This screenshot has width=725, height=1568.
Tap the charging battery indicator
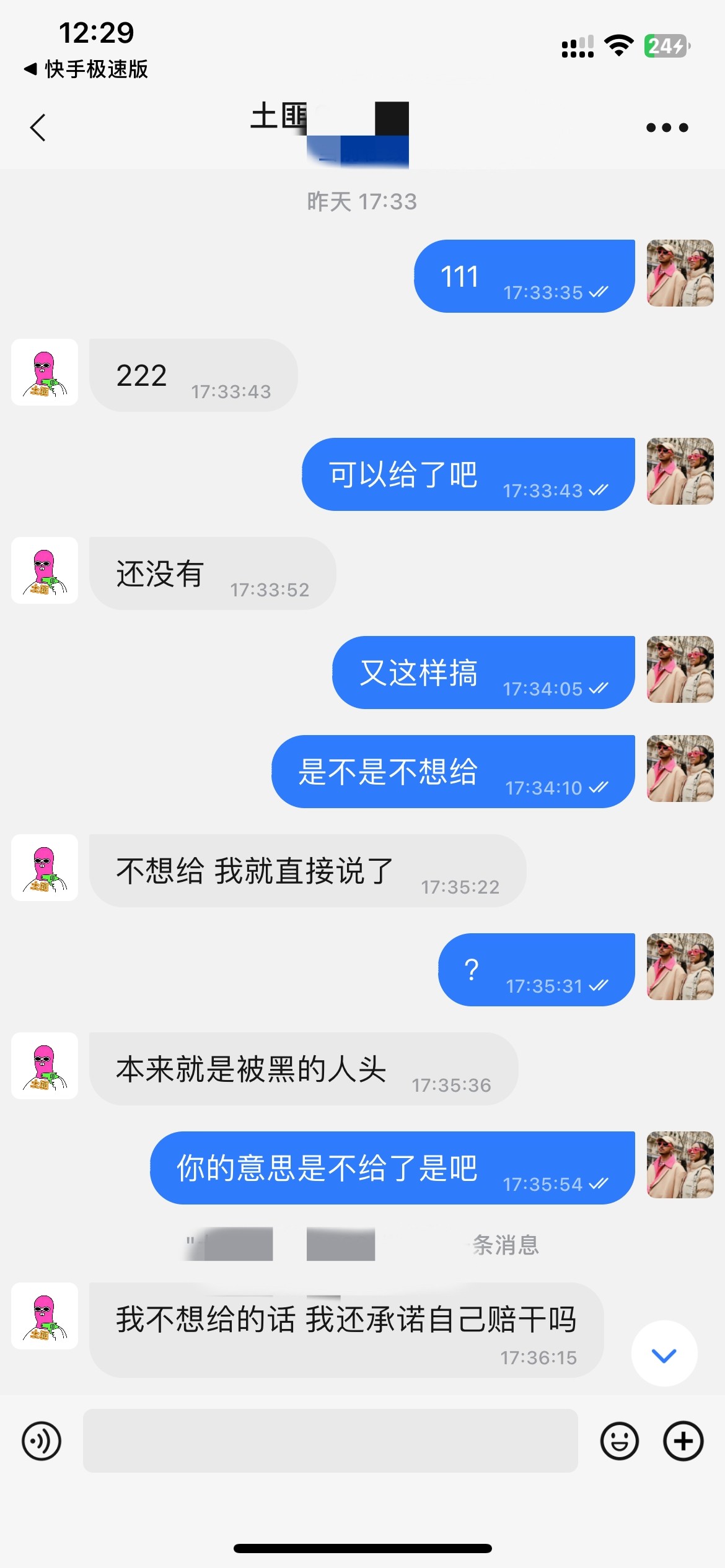click(x=664, y=45)
